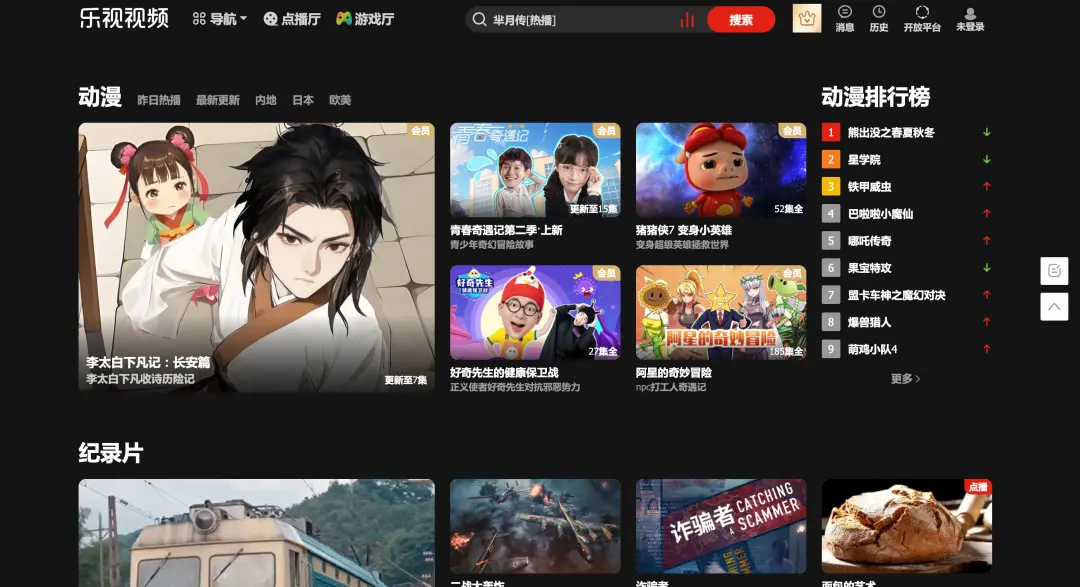Image resolution: width=1080 pixels, height=587 pixels.
Task: Go to 点播厅 section
Action: [292, 19]
